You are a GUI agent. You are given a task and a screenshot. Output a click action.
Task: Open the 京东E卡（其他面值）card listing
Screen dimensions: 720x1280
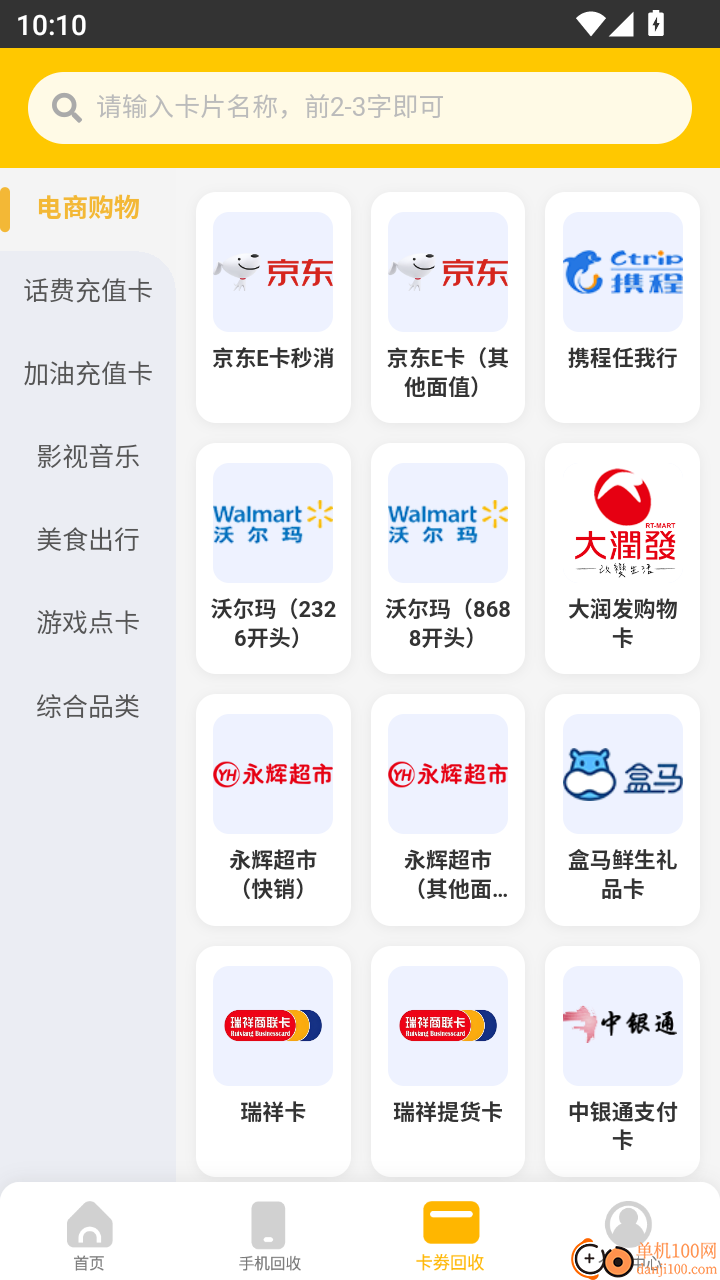click(447, 306)
